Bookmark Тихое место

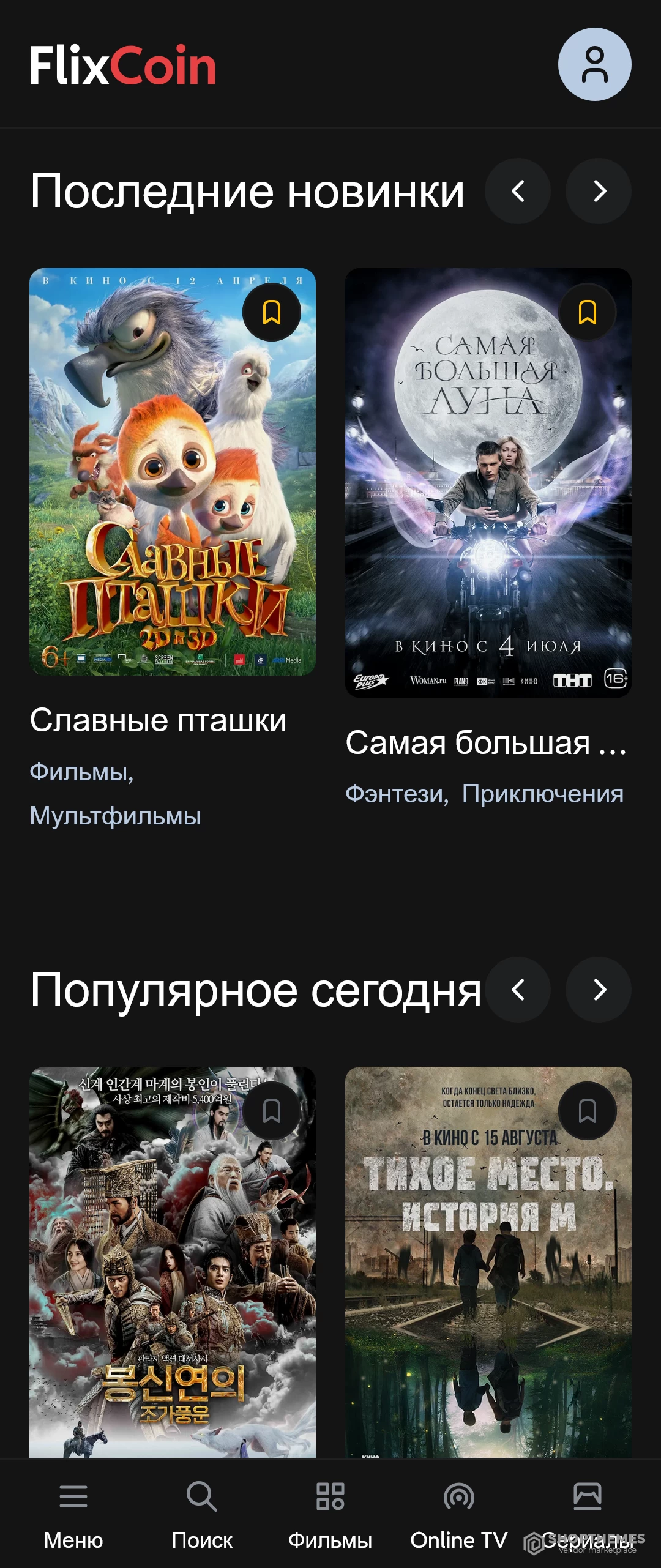(587, 1111)
